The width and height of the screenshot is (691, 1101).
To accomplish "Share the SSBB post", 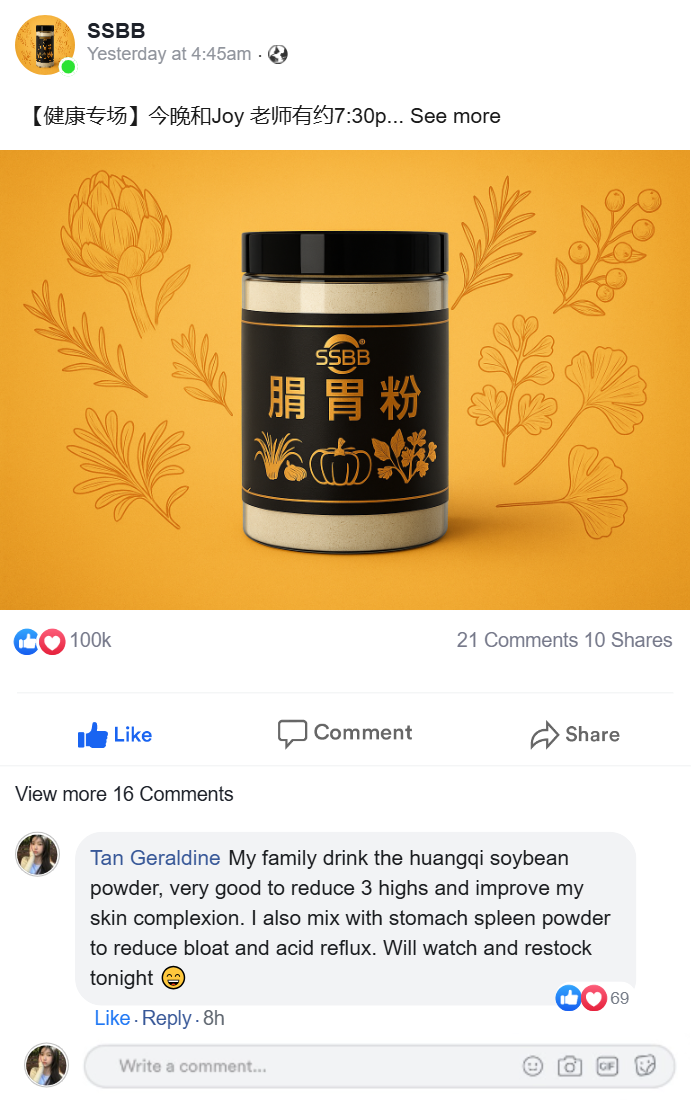I will (575, 735).
